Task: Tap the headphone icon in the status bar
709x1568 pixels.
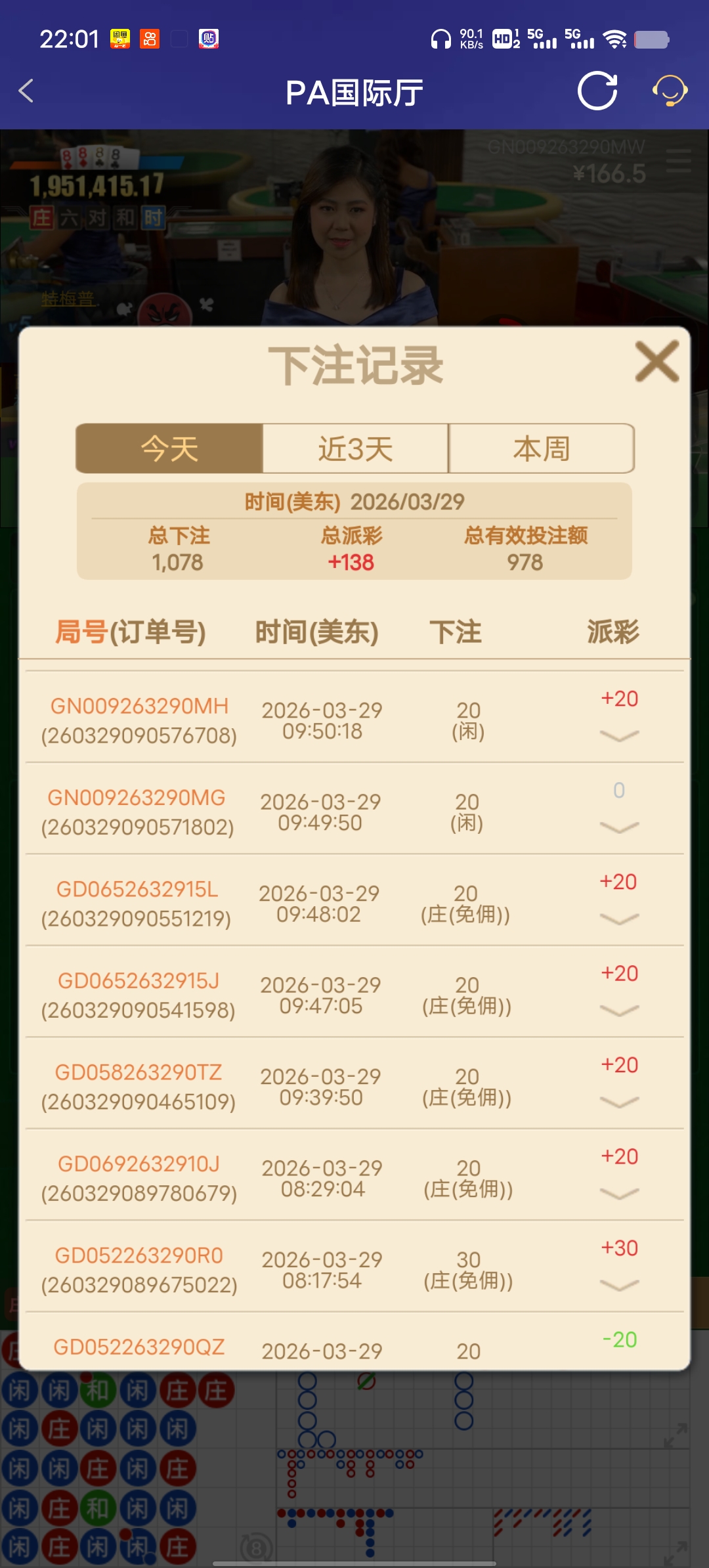Action: 440,37
